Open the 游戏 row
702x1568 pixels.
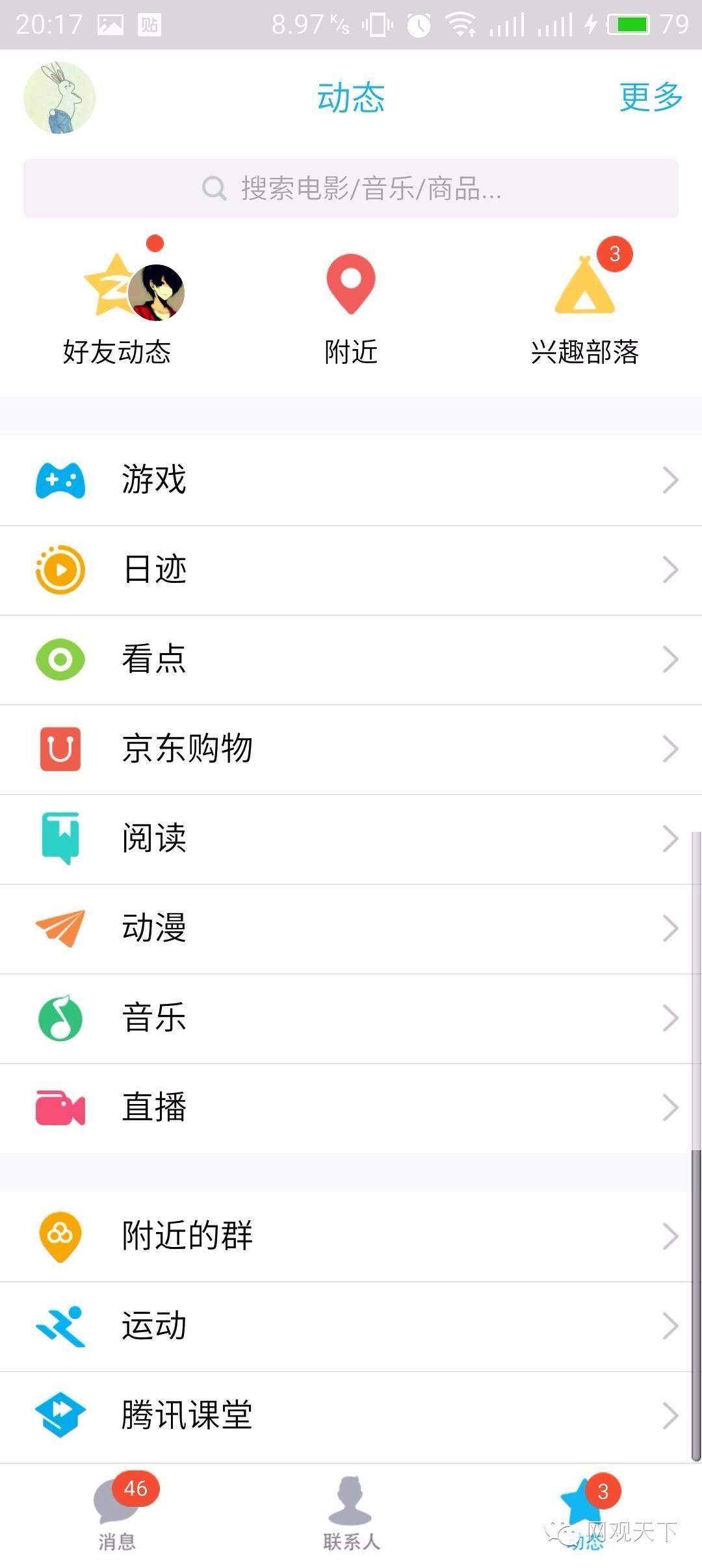point(351,480)
